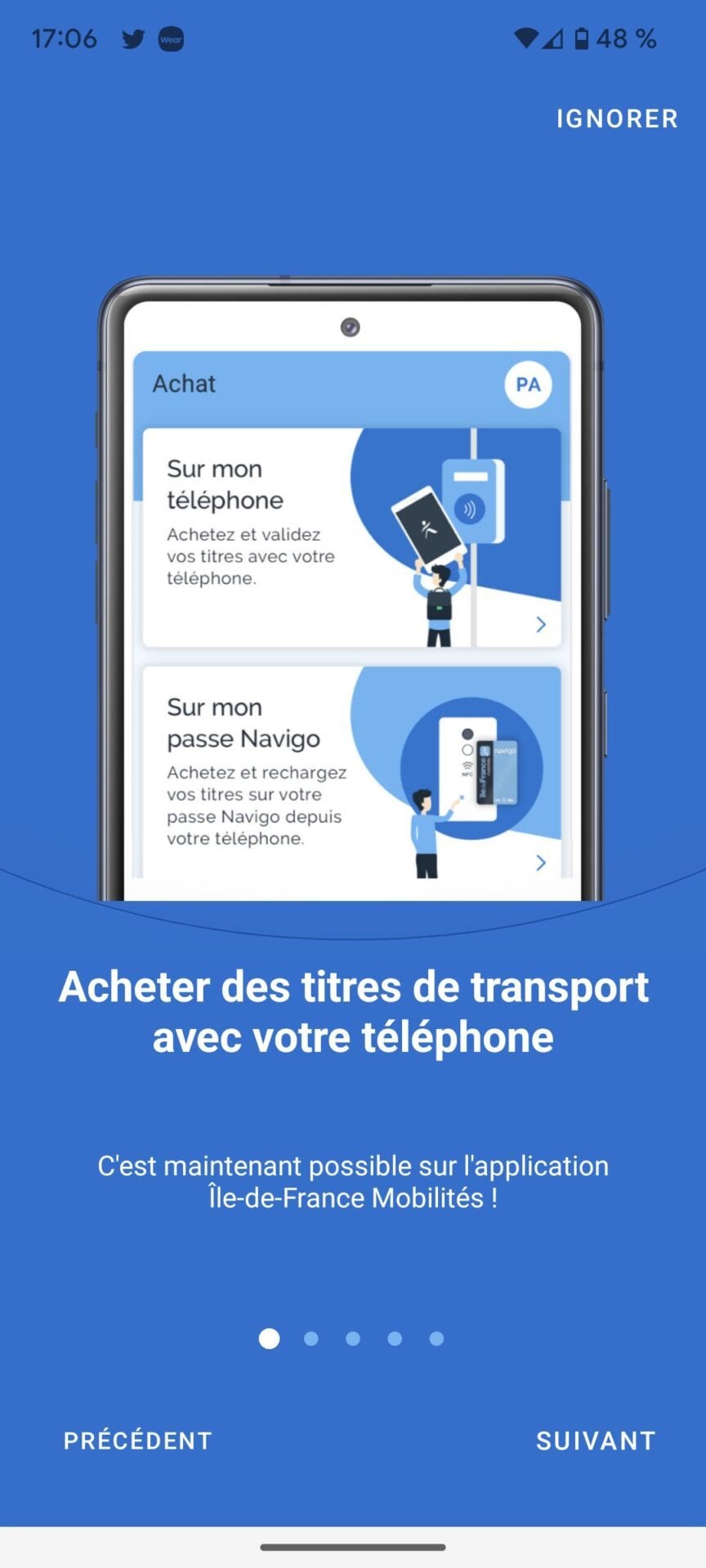Image resolution: width=706 pixels, height=1568 pixels.
Task: Skip the onboarding with IGNORER
Action: tap(617, 119)
